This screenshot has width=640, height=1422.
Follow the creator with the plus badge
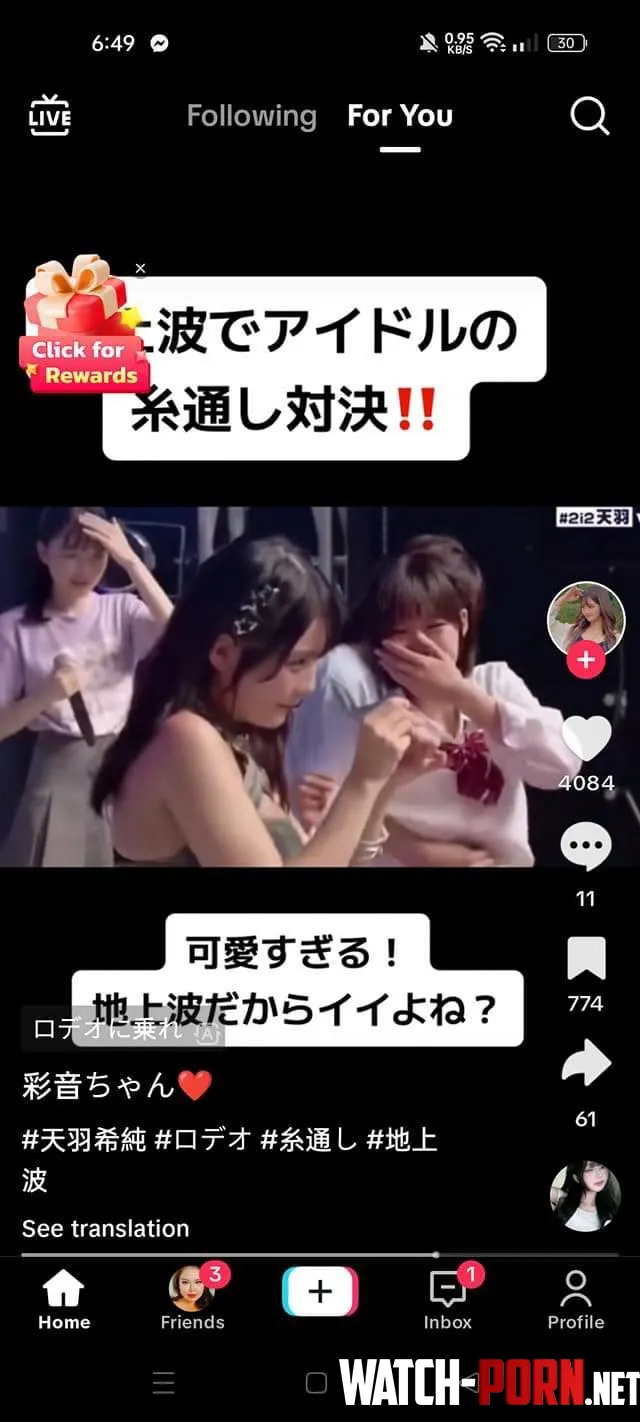pyautogui.click(x=586, y=661)
